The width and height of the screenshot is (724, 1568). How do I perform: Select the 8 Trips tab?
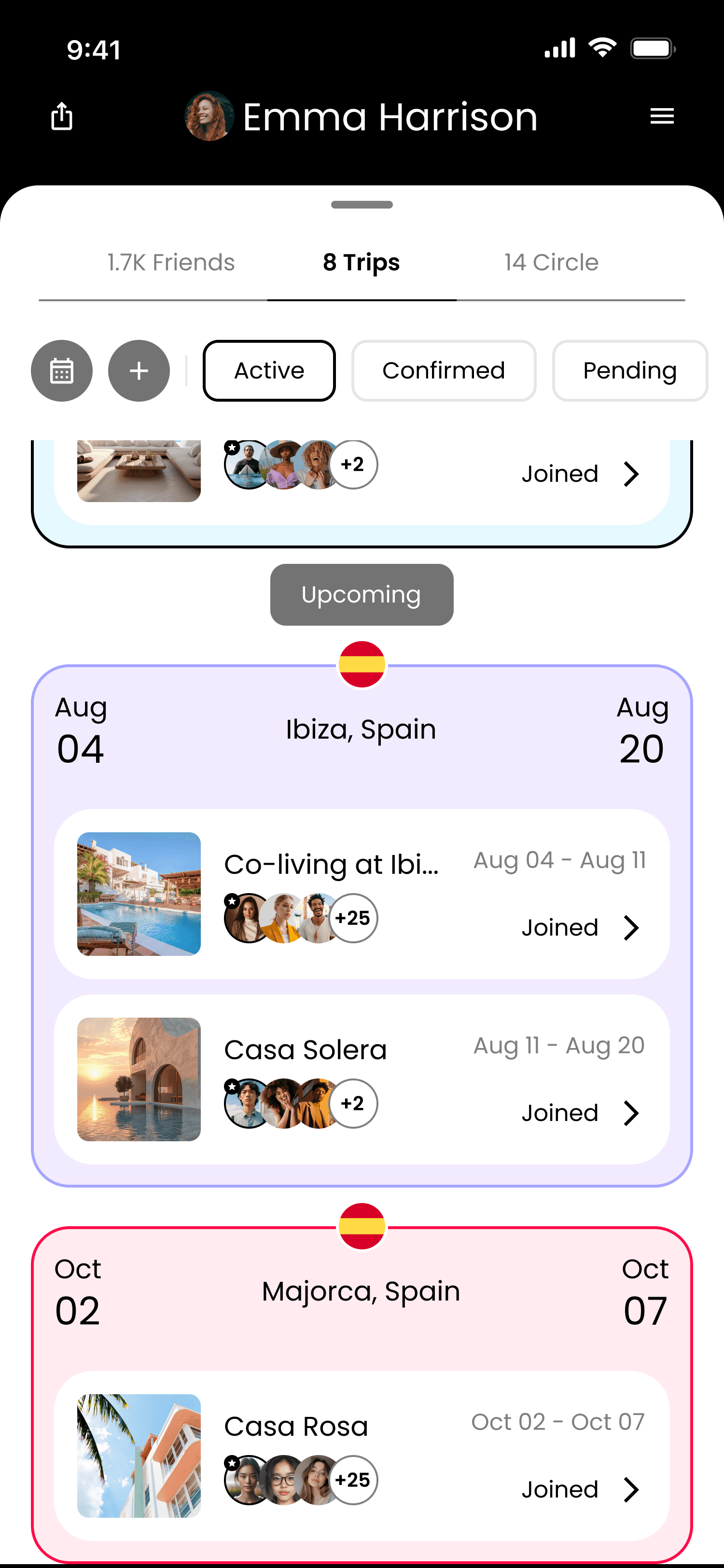coord(362,262)
